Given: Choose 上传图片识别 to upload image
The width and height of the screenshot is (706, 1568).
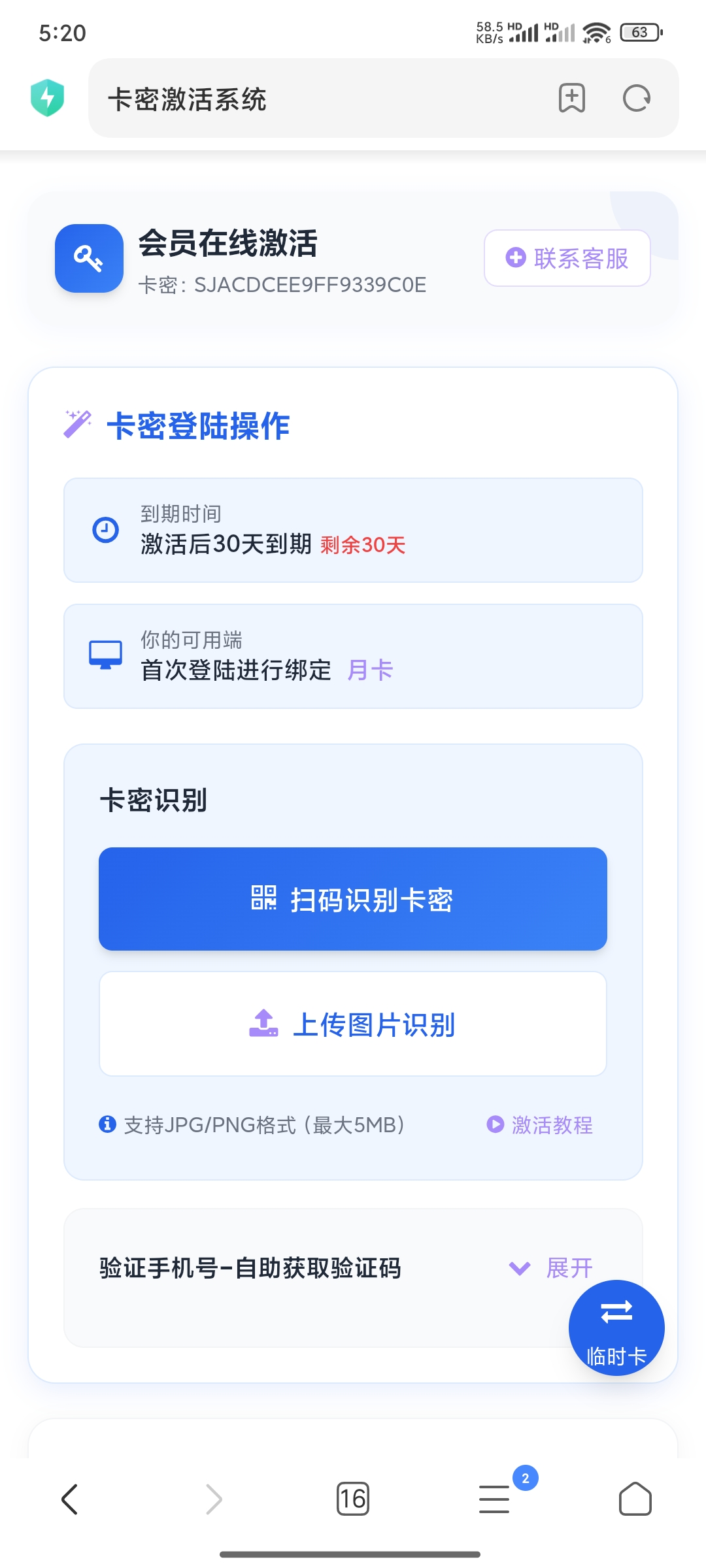Looking at the screenshot, I should [353, 1024].
